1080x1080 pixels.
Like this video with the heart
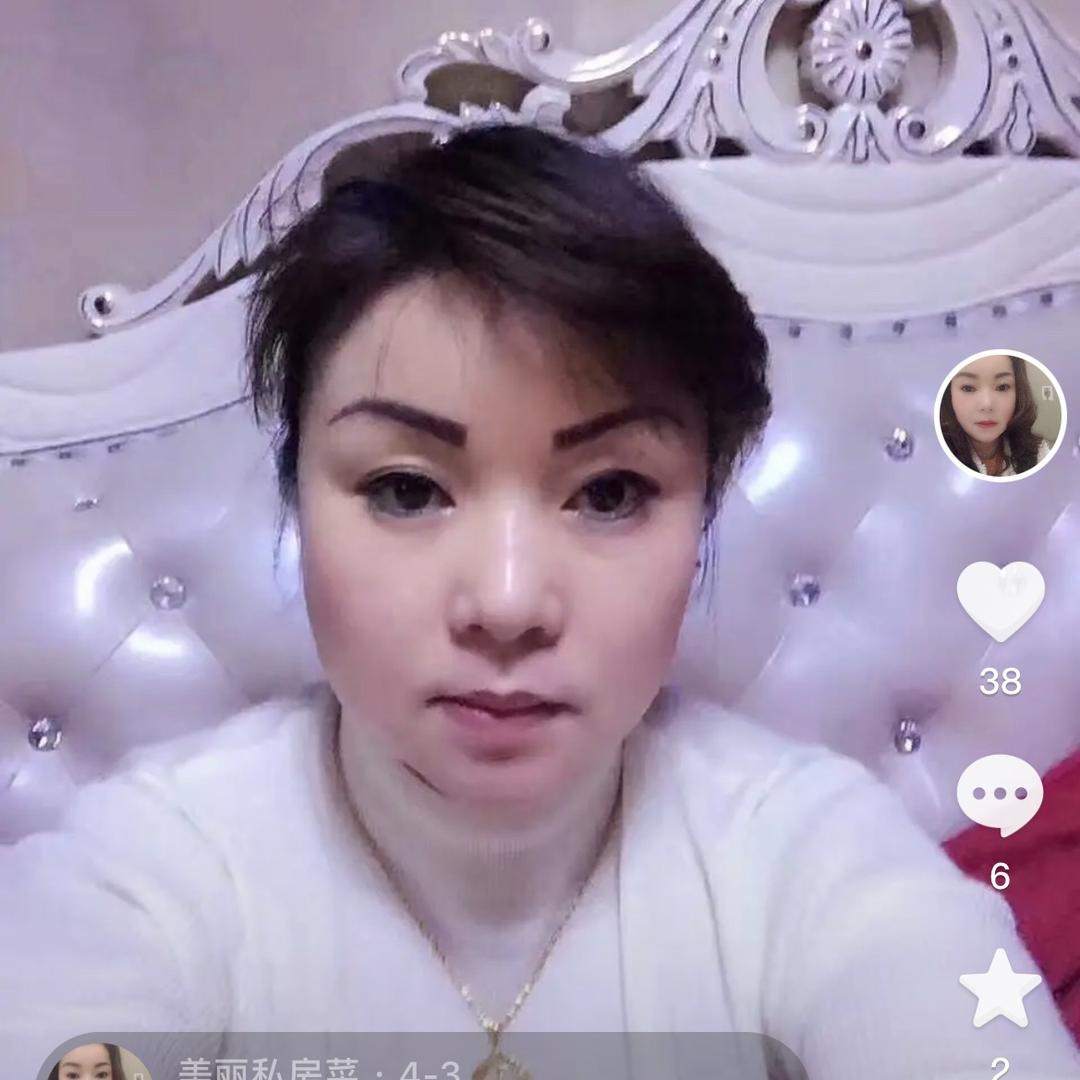pyautogui.click(x=1000, y=600)
